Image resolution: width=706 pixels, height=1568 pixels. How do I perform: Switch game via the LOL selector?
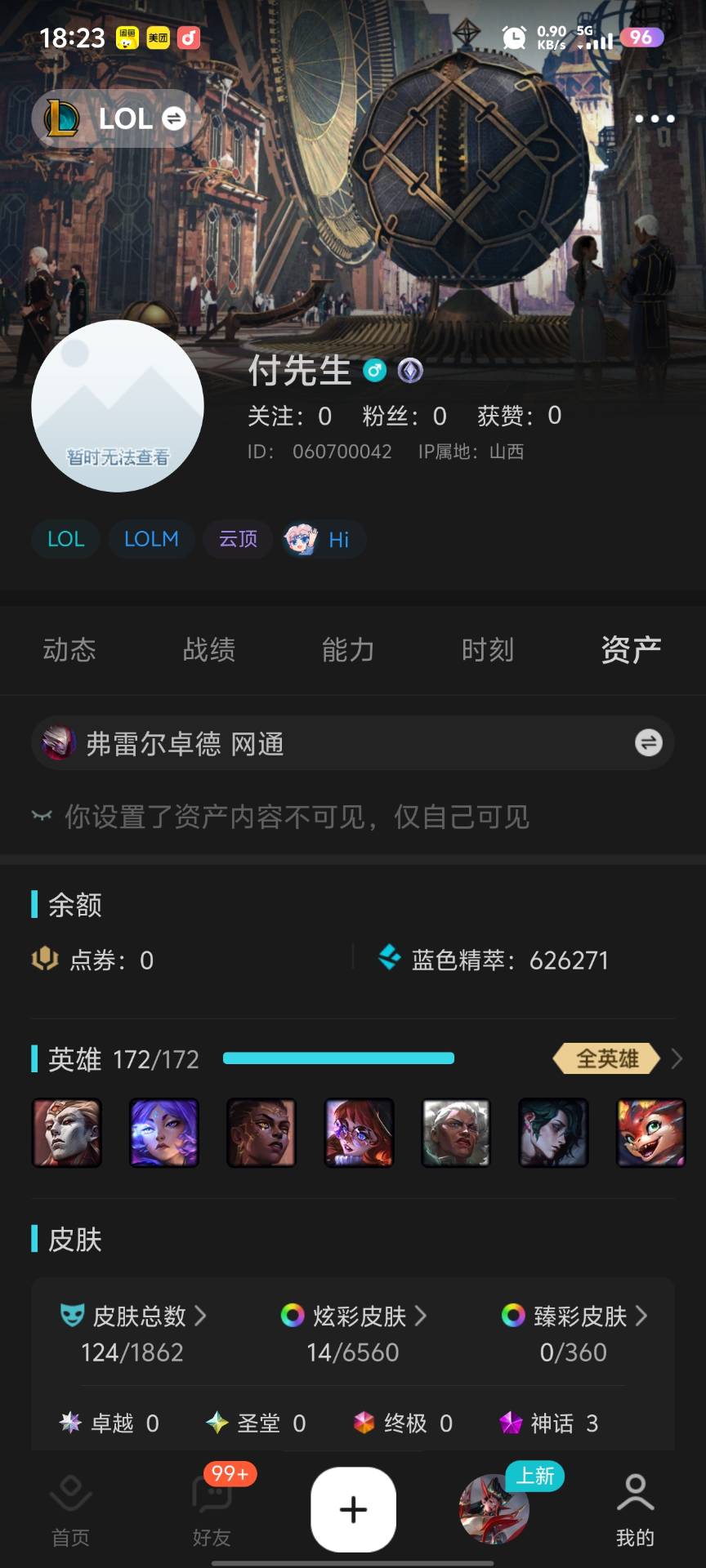[x=117, y=119]
